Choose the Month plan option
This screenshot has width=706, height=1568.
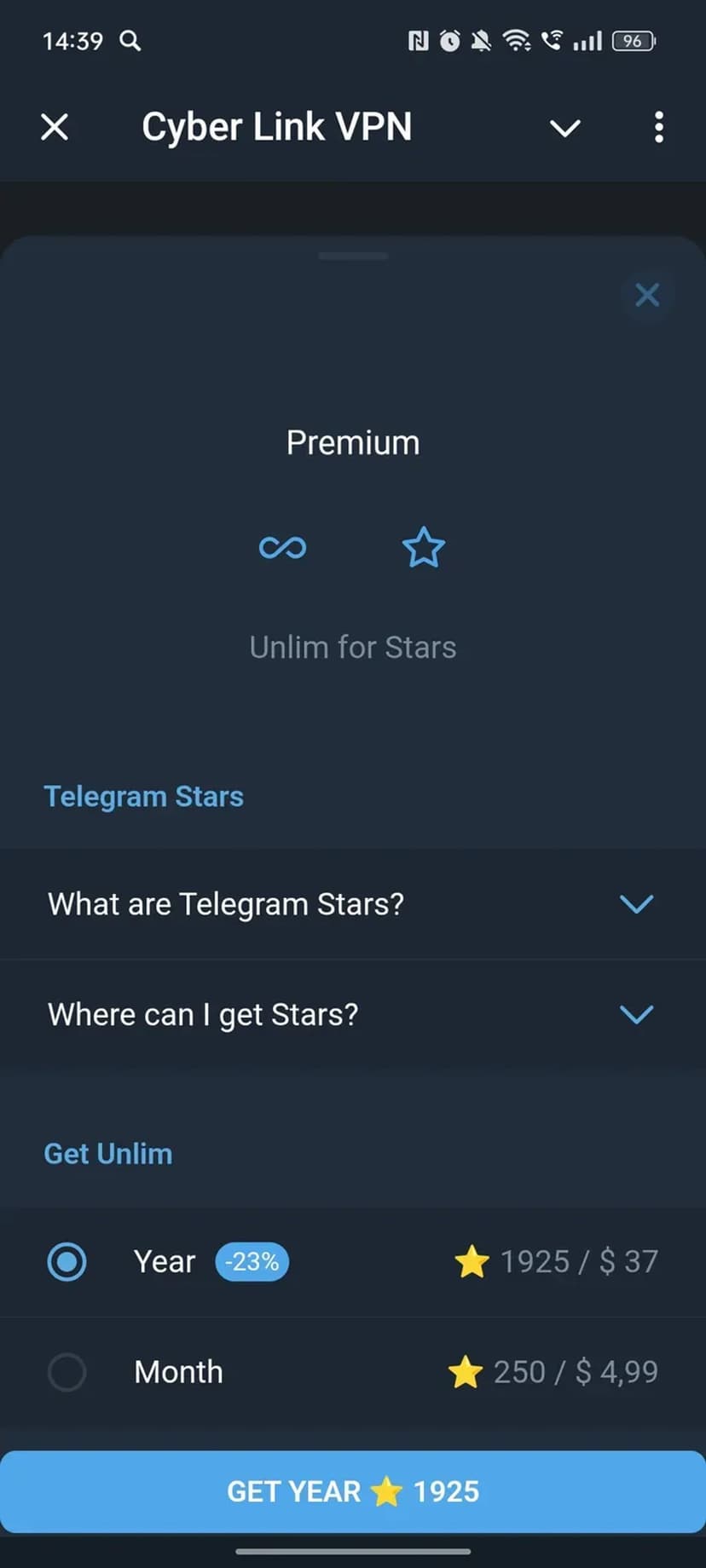[67, 1373]
